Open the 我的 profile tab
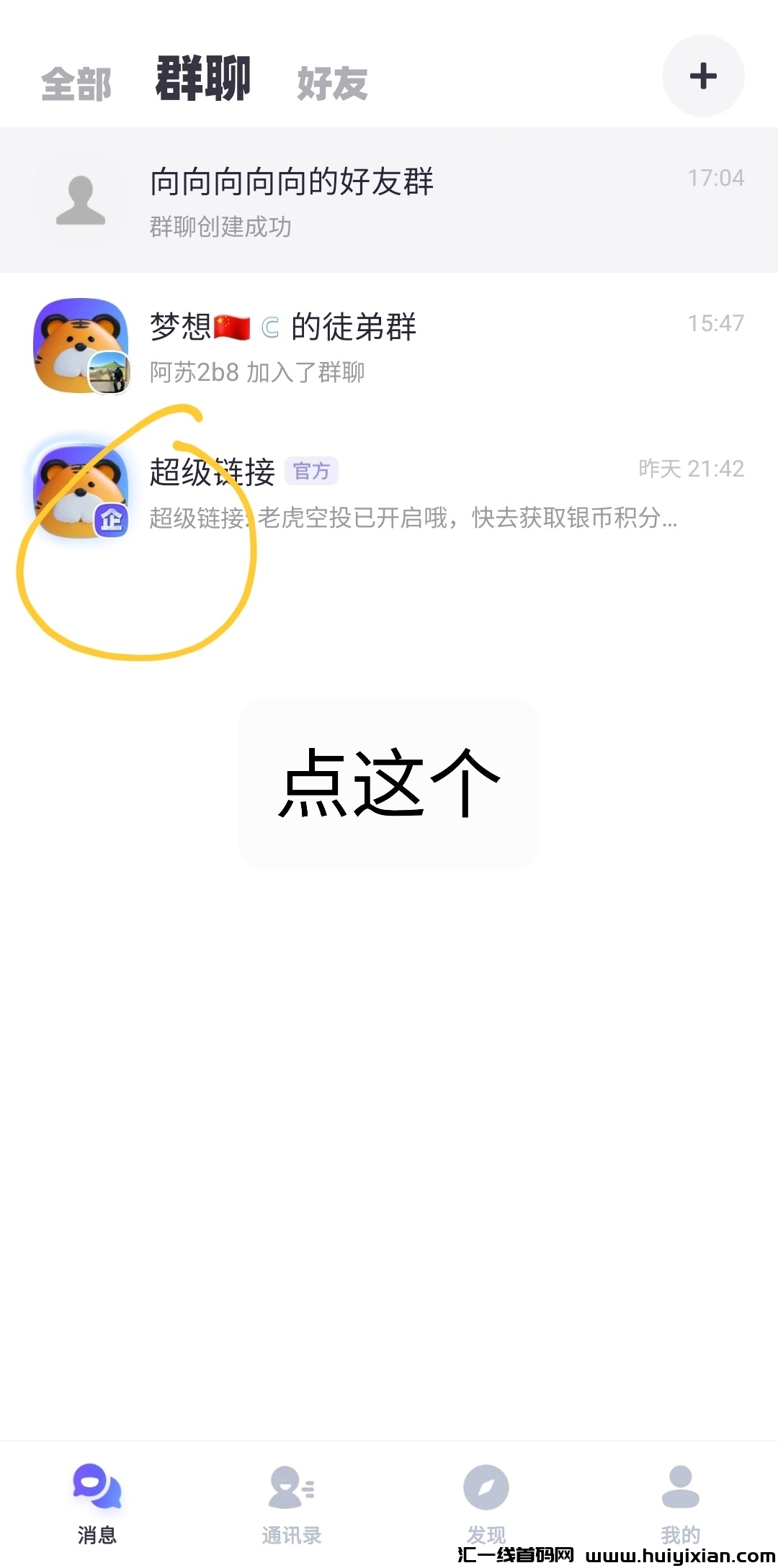Viewport: 778px width, 1568px height. click(x=680, y=1502)
